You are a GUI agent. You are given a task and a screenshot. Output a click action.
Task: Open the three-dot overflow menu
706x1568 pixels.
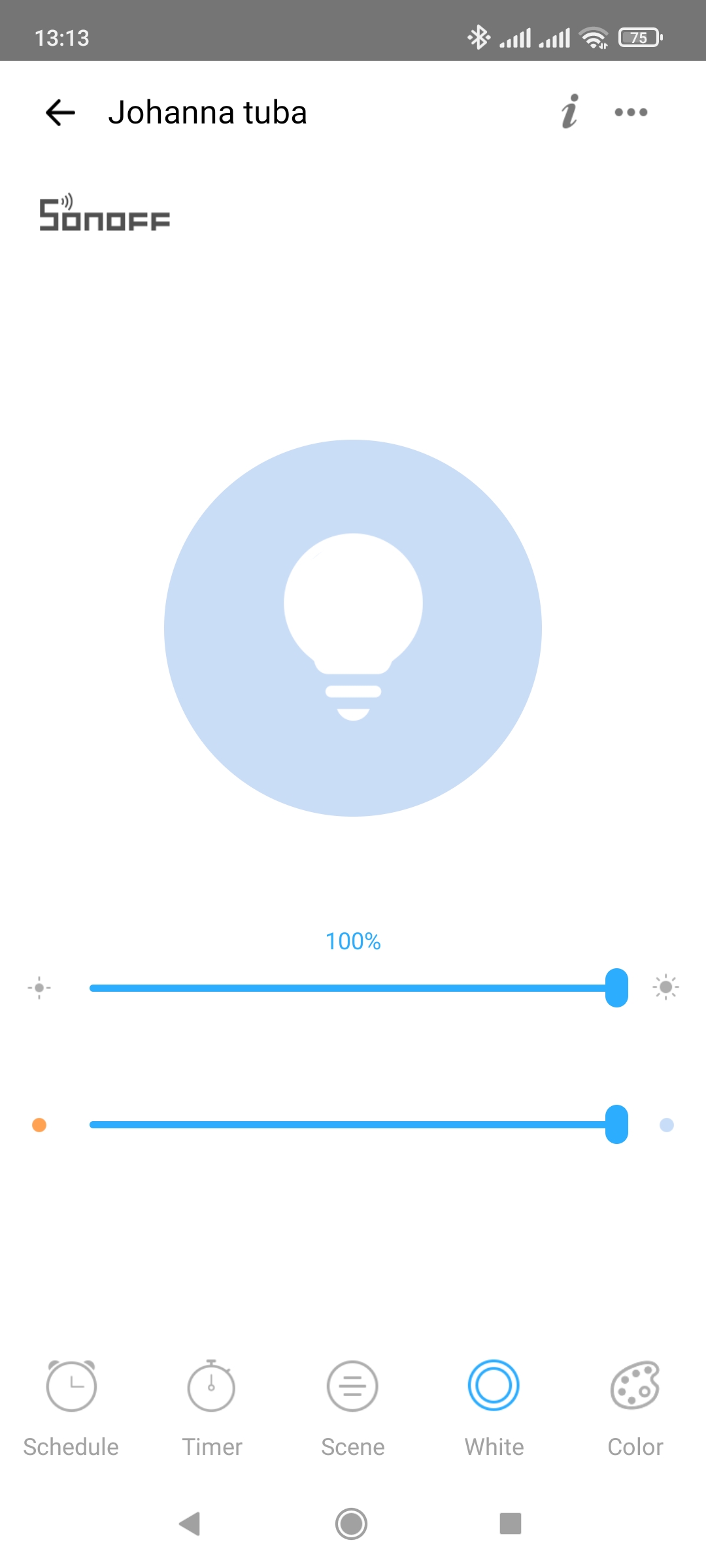[x=631, y=112]
